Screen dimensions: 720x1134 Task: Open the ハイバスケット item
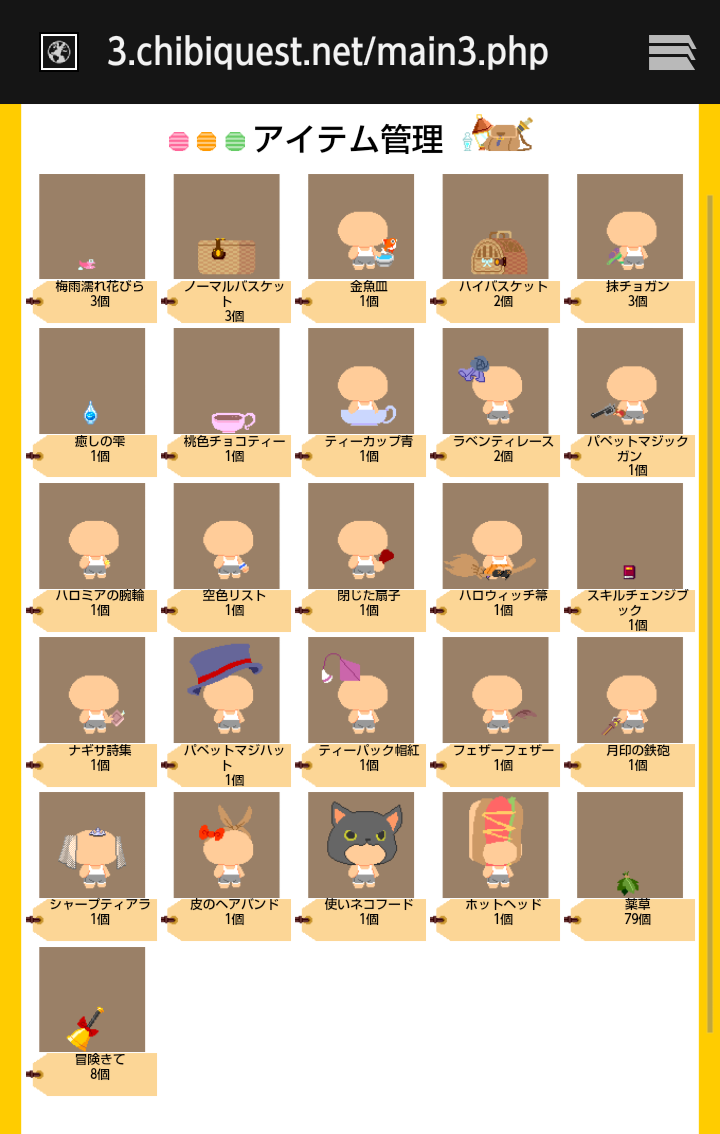(x=496, y=227)
